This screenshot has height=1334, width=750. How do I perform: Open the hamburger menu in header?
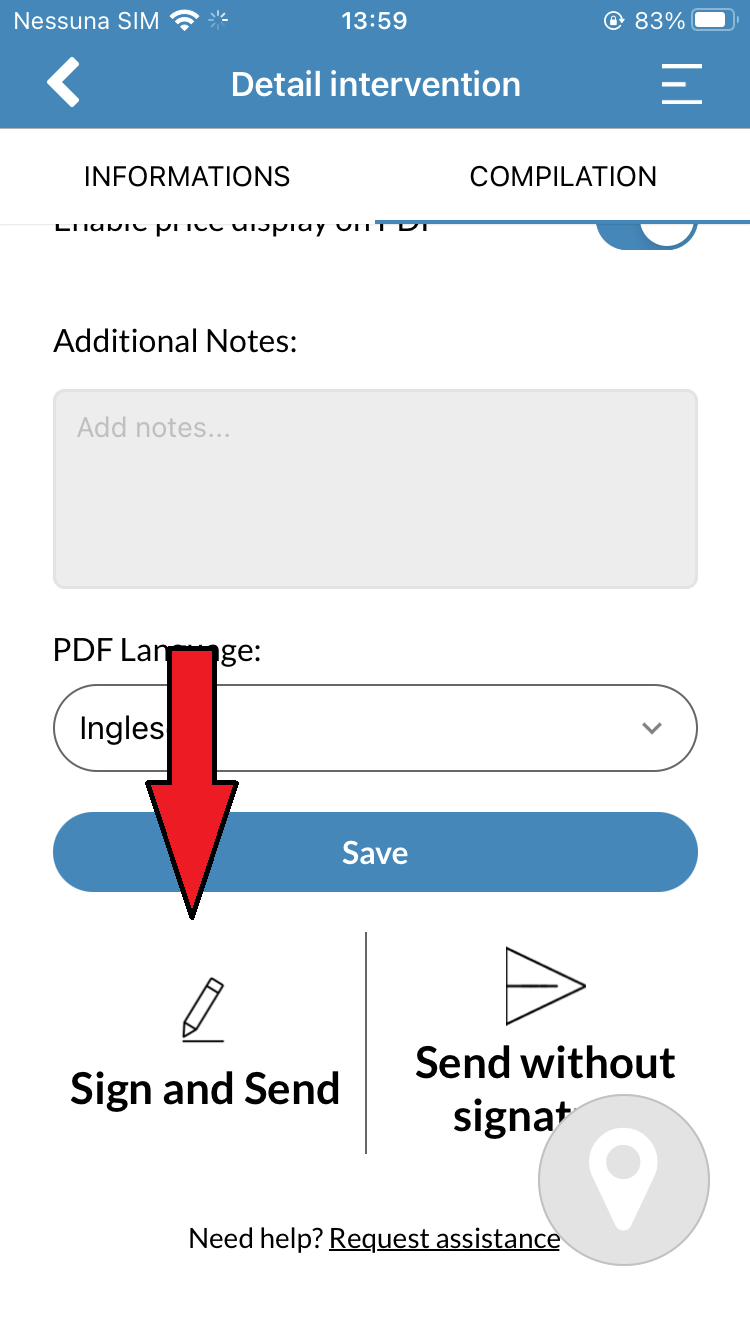pyautogui.click(x=682, y=84)
